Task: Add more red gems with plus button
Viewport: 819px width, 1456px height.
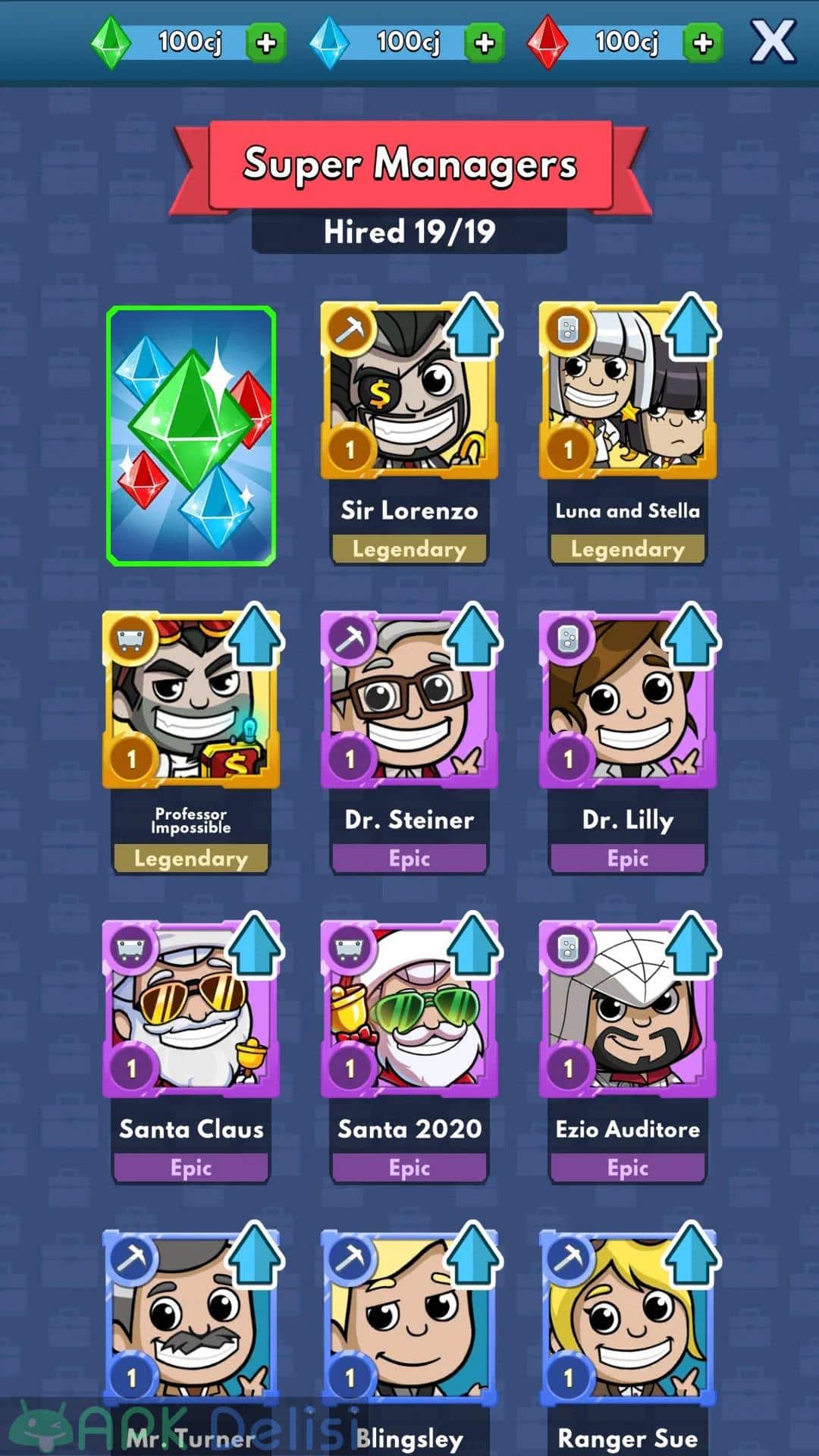Action: 702,43
